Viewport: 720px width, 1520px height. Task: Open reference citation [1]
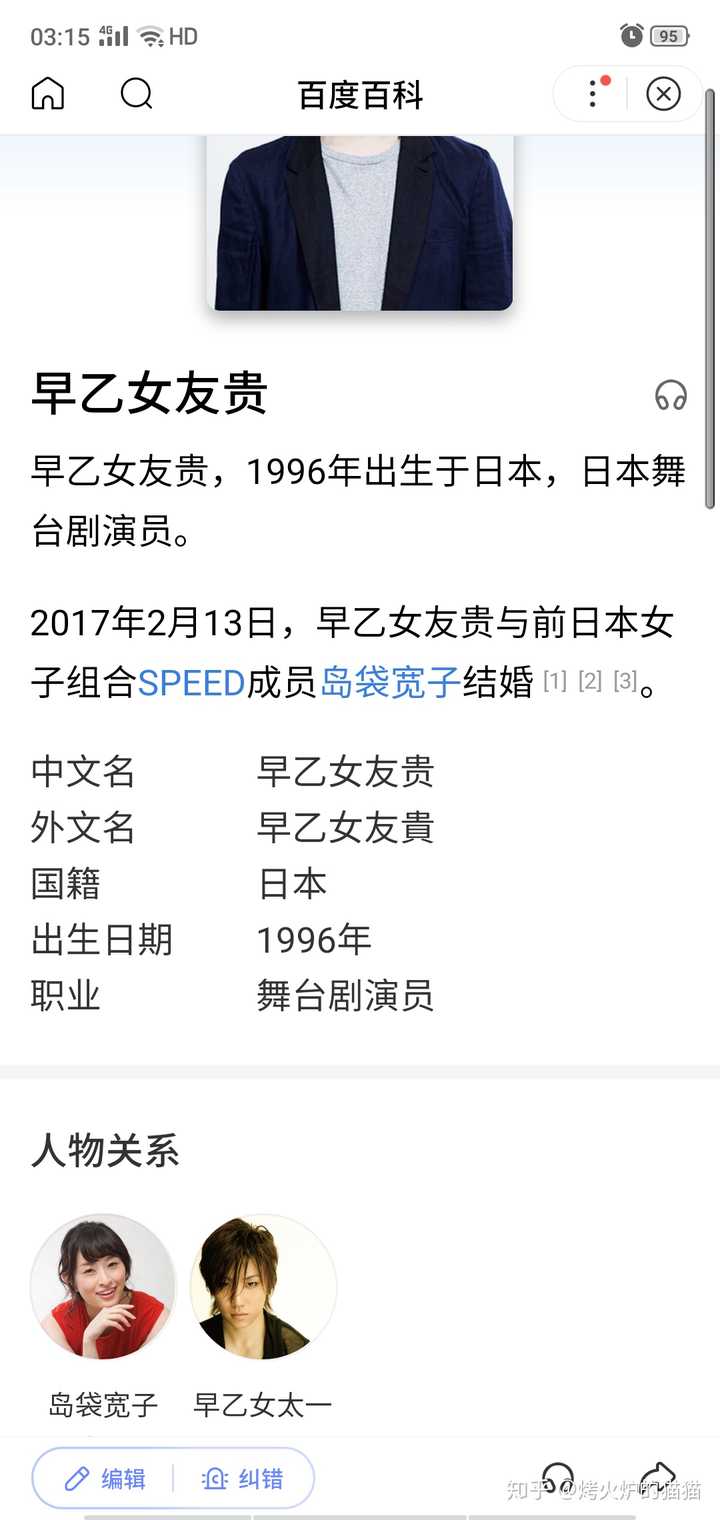point(554,682)
